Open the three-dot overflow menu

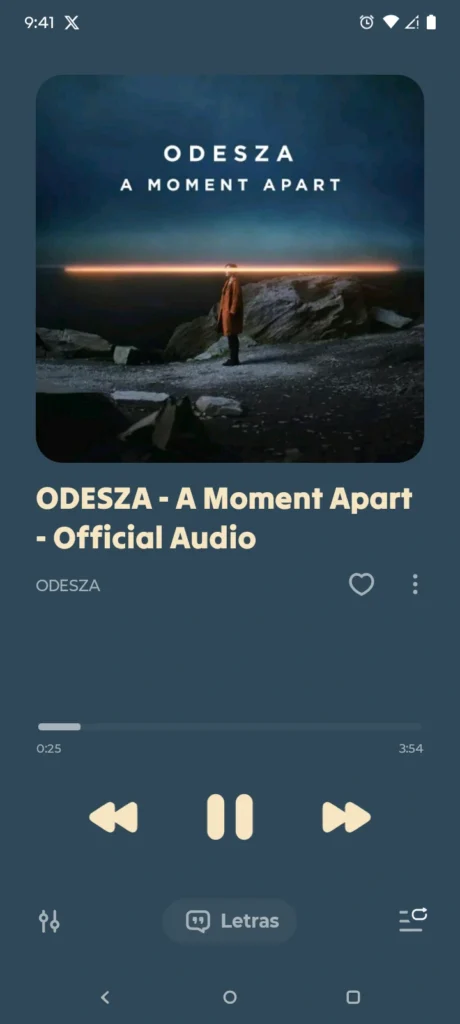415,584
